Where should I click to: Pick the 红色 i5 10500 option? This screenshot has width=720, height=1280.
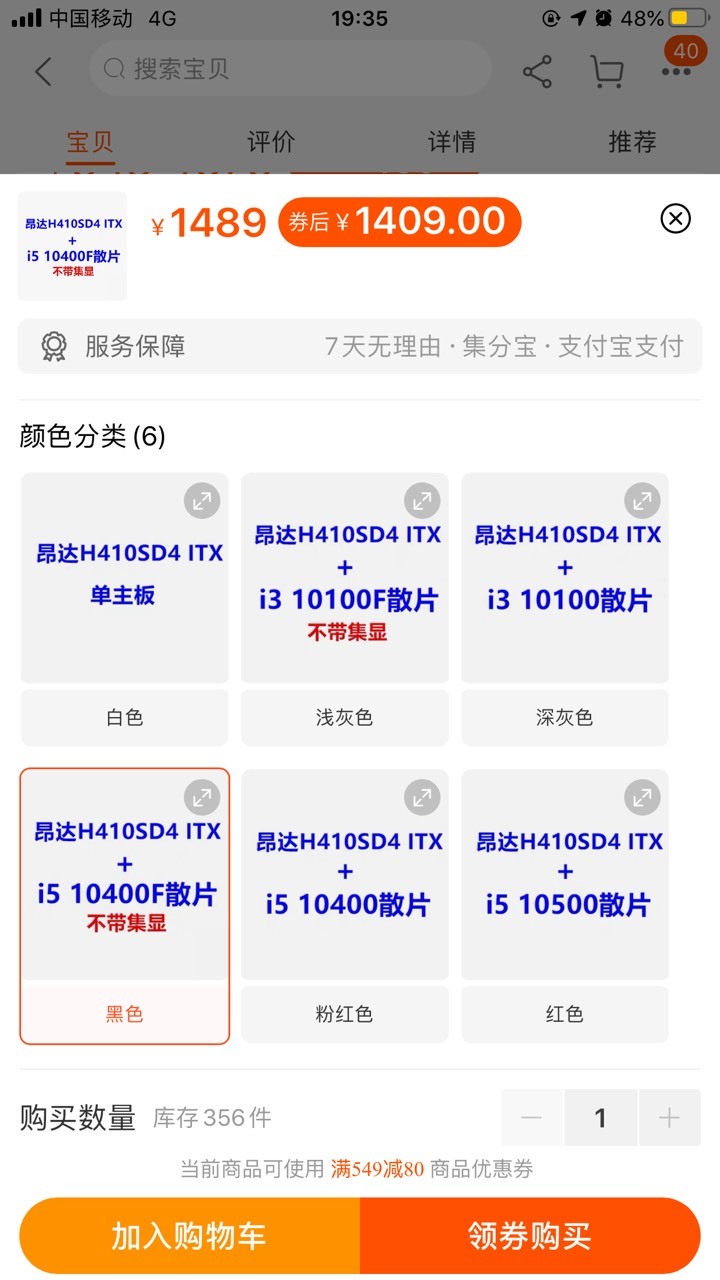(565, 906)
